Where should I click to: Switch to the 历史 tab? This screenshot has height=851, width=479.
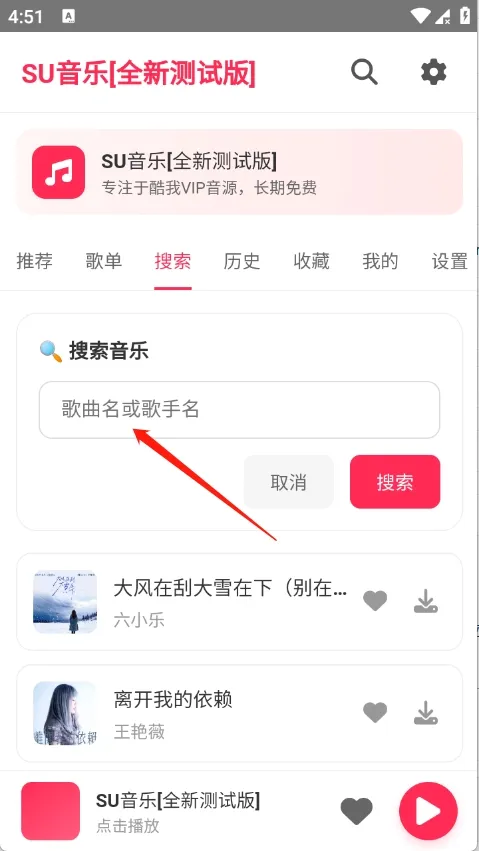coord(242,261)
